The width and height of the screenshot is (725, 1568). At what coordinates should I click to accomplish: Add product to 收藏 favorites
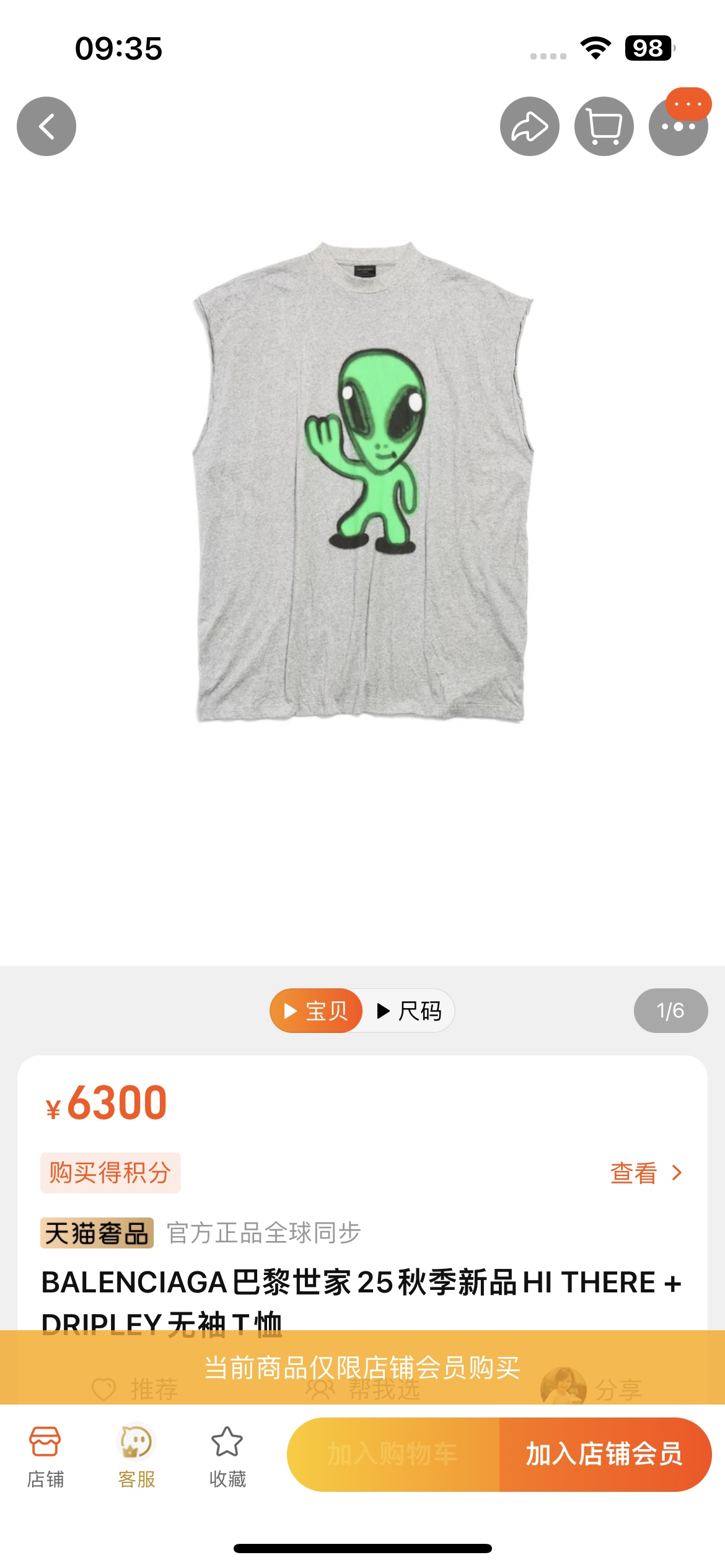(x=227, y=1457)
